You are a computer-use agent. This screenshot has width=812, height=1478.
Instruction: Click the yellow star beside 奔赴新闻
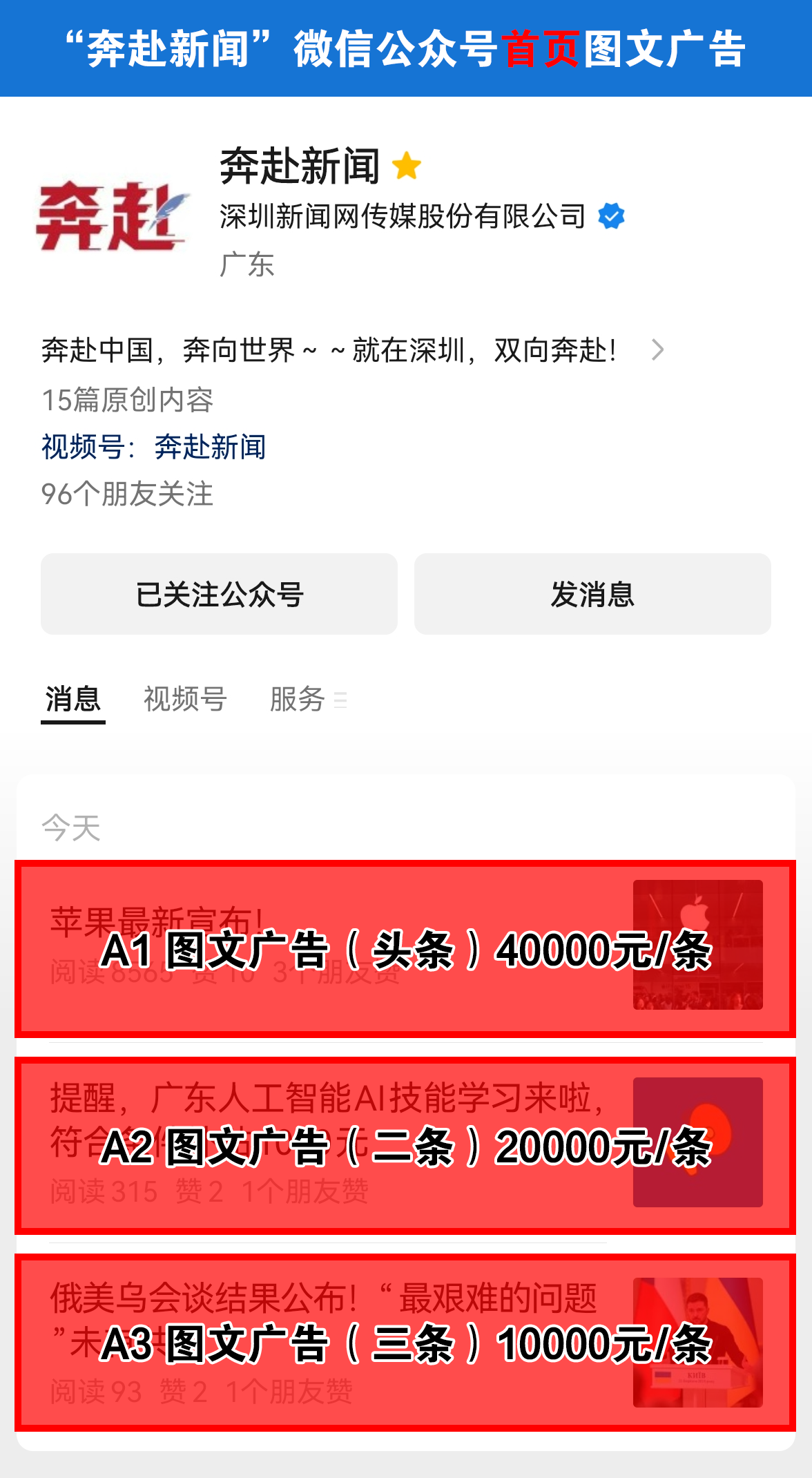pos(407,166)
